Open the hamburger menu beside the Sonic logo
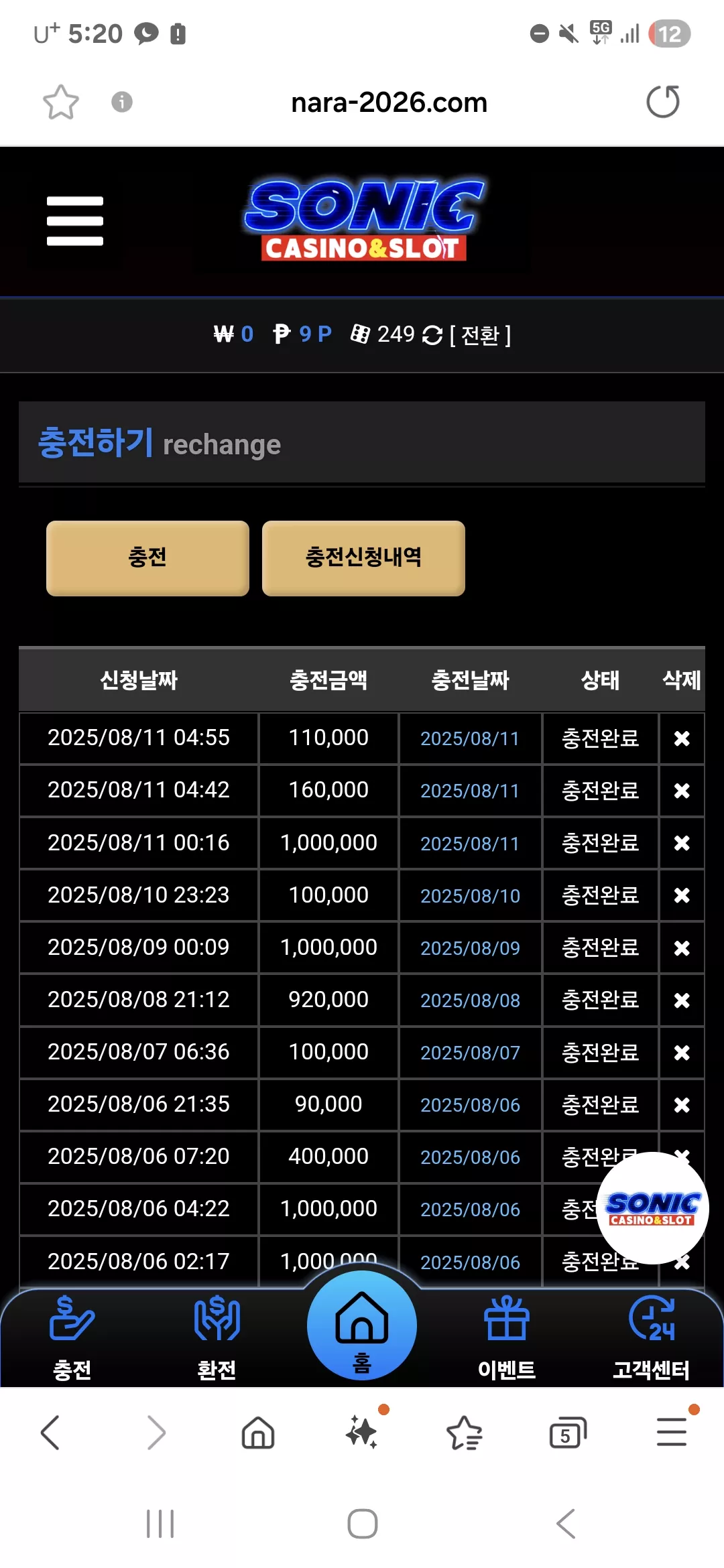 [x=75, y=221]
